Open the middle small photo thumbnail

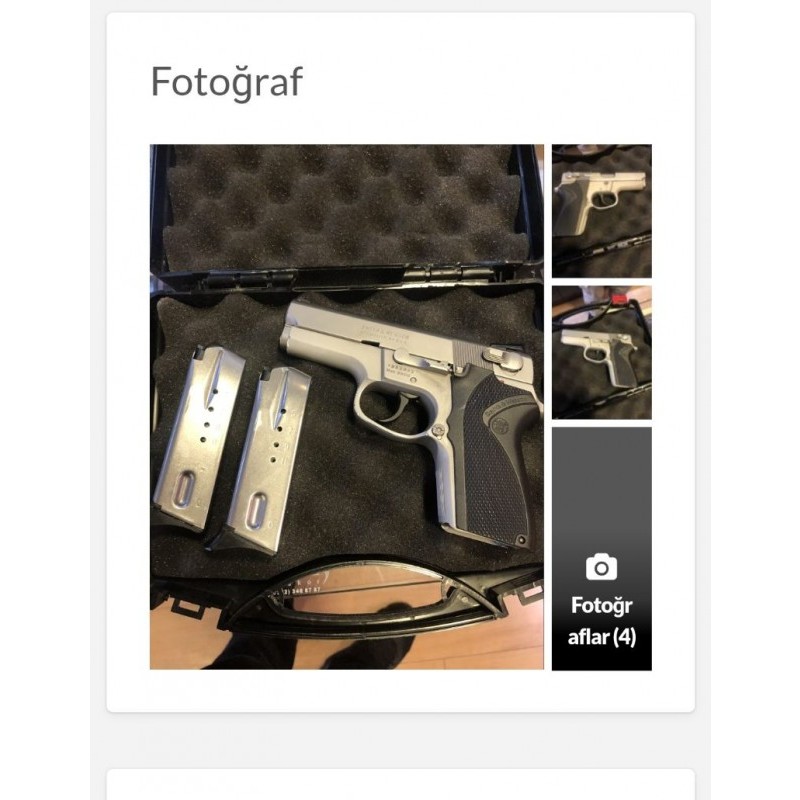tap(601, 352)
